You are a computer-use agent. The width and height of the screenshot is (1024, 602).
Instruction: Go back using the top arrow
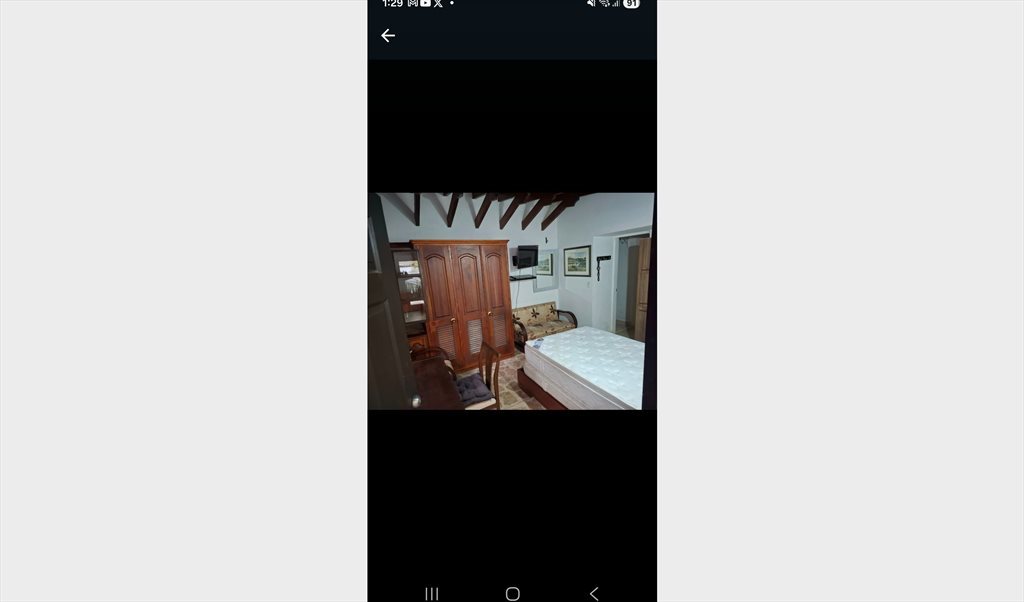pyautogui.click(x=388, y=36)
